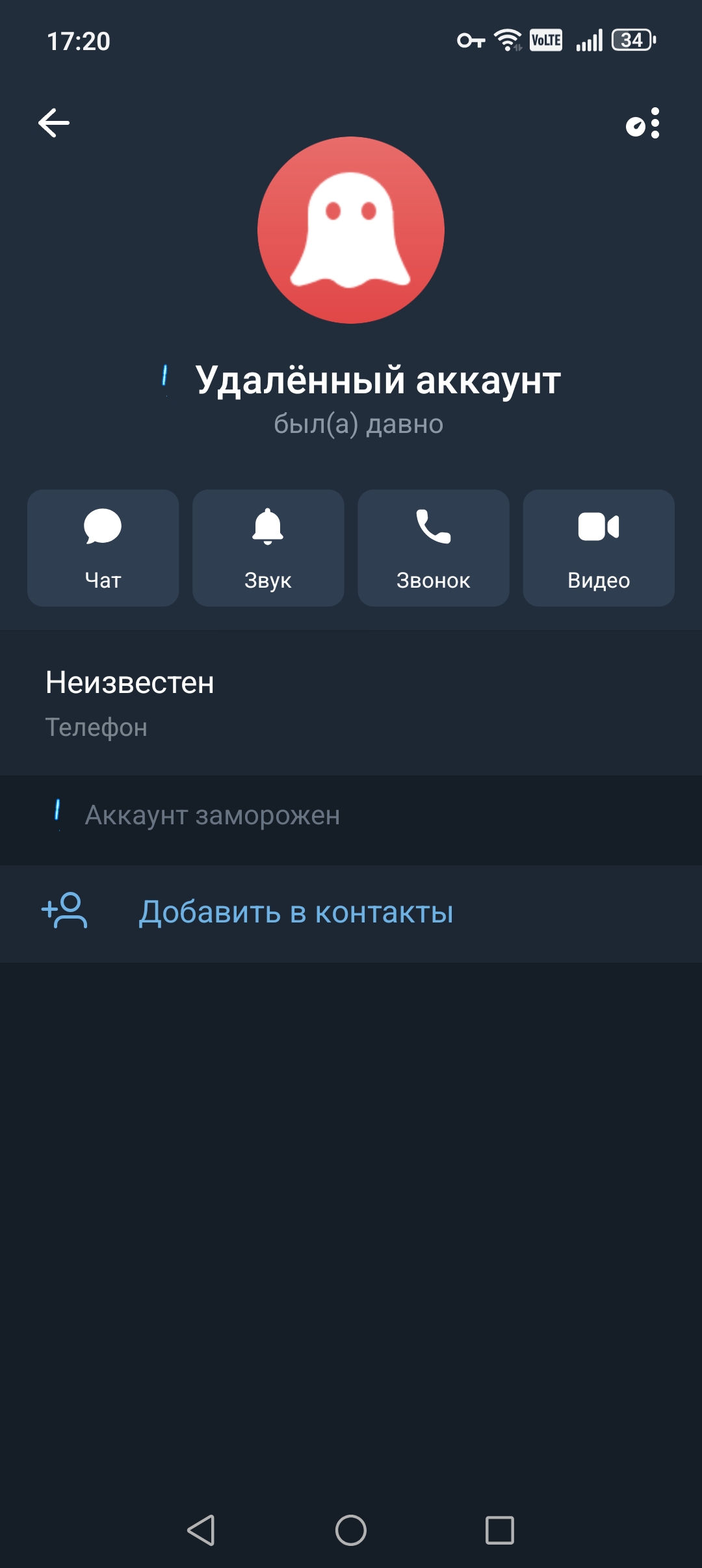Tap the system home button
This screenshot has height=1568, width=702.
pos(351,1530)
